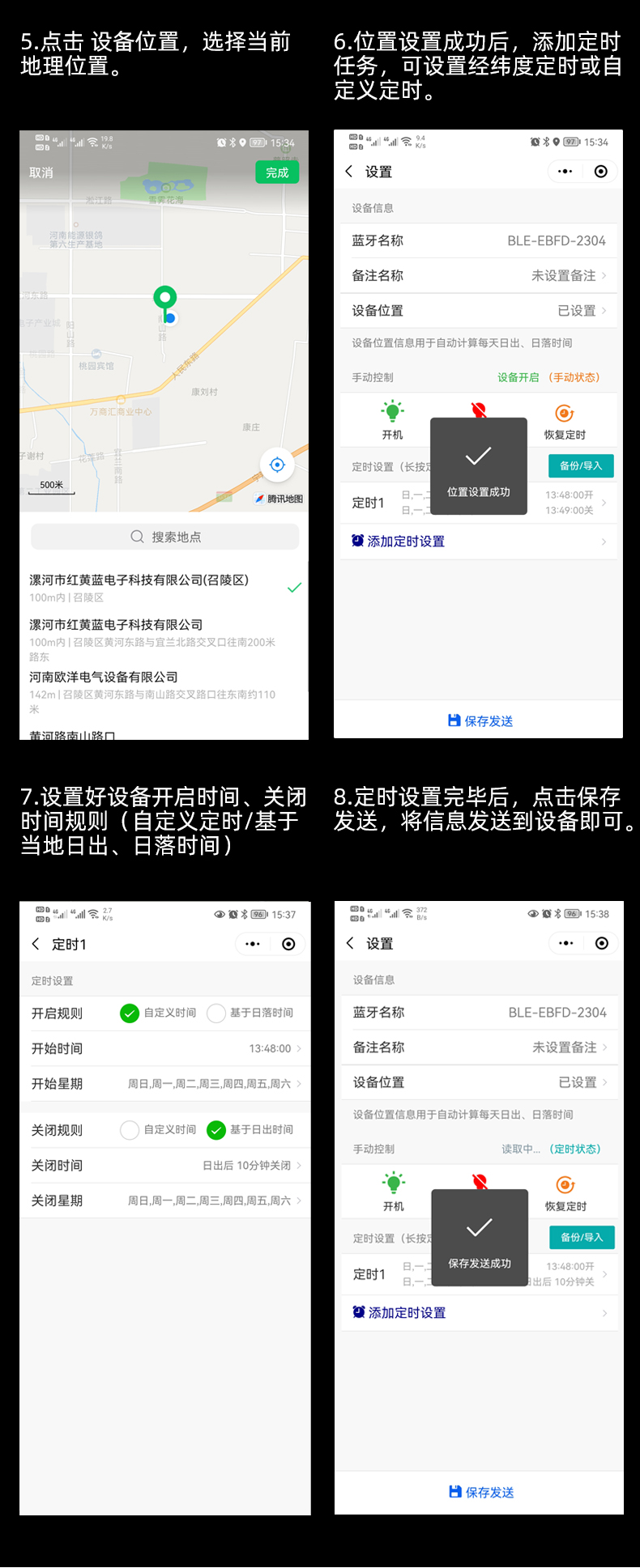Select 基于日出时间 for the 关闭规则
Image resolution: width=640 pixels, height=1568 pixels.
[x=215, y=1129]
